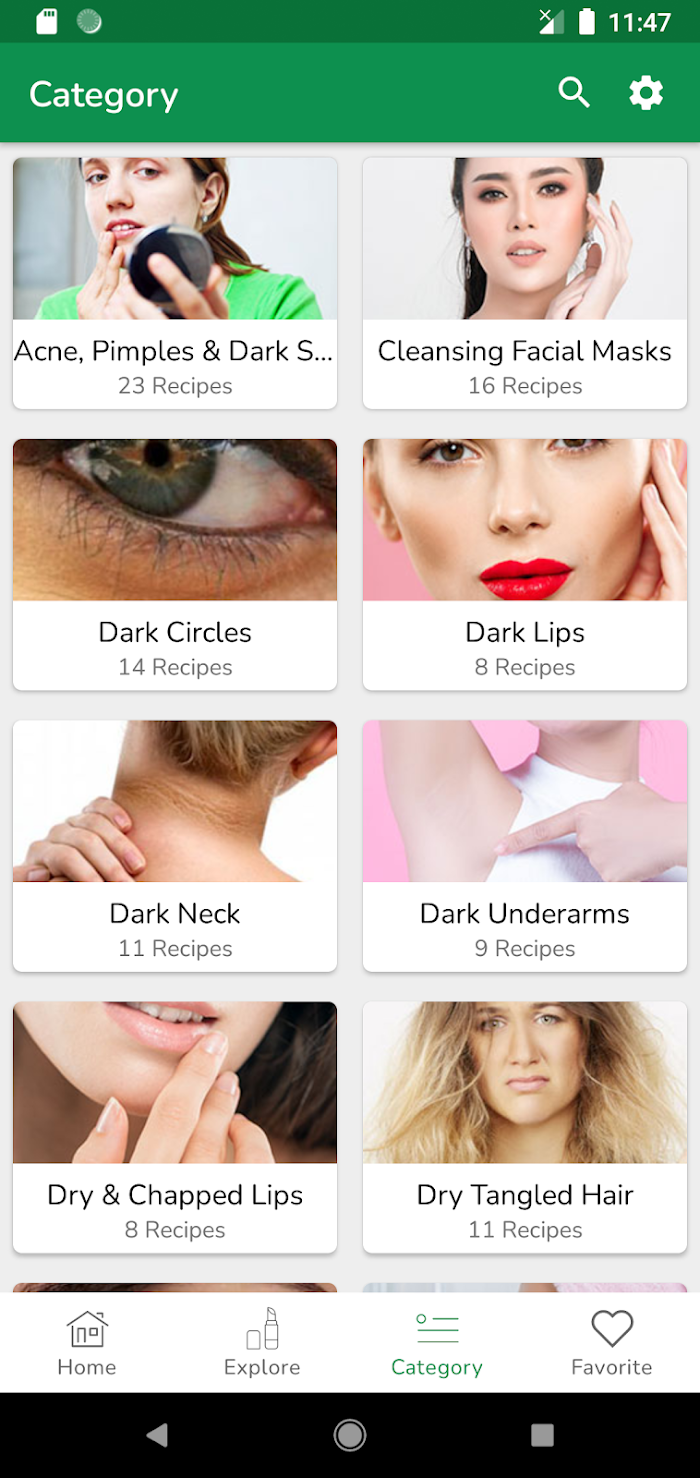This screenshot has height=1478, width=700.
Task: Tap the system back button
Action: click(x=157, y=1436)
